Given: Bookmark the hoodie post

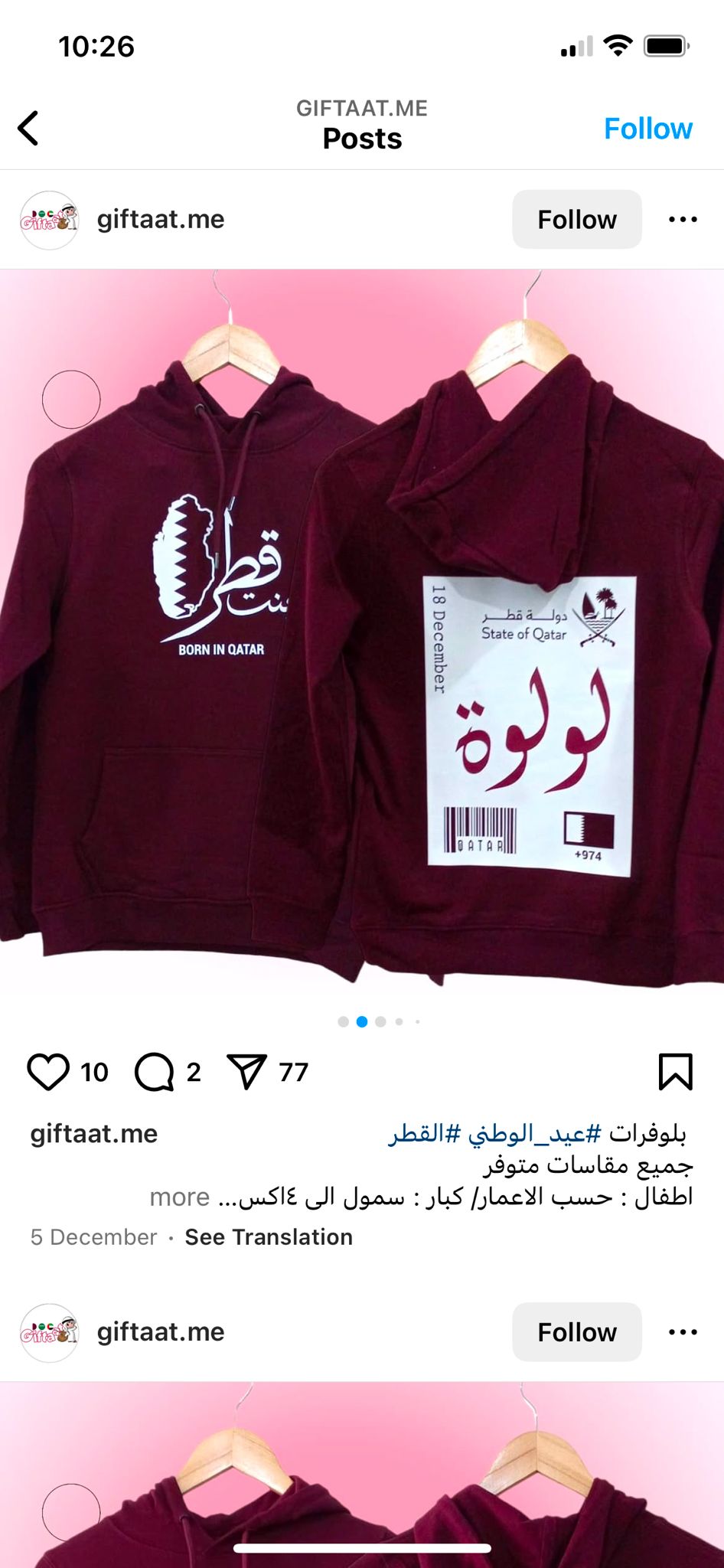Looking at the screenshot, I should [x=675, y=1072].
